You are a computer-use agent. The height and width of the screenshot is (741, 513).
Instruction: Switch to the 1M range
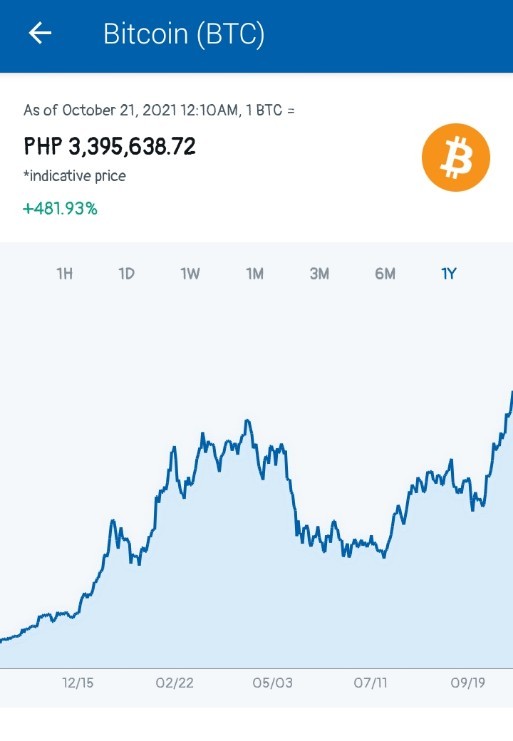pos(255,274)
